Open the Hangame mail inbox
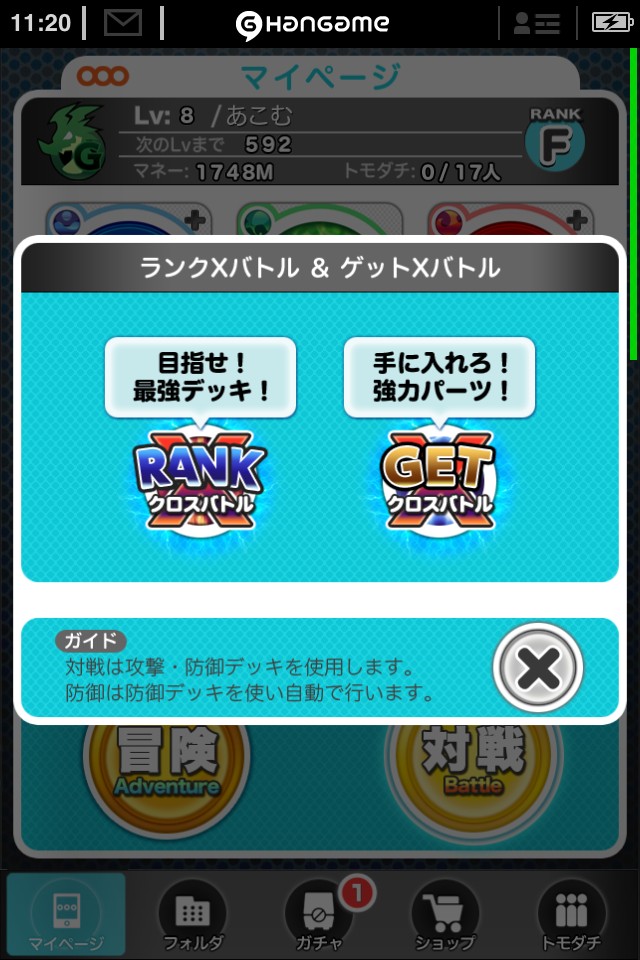 pyautogui.click(x=123, y=23)
